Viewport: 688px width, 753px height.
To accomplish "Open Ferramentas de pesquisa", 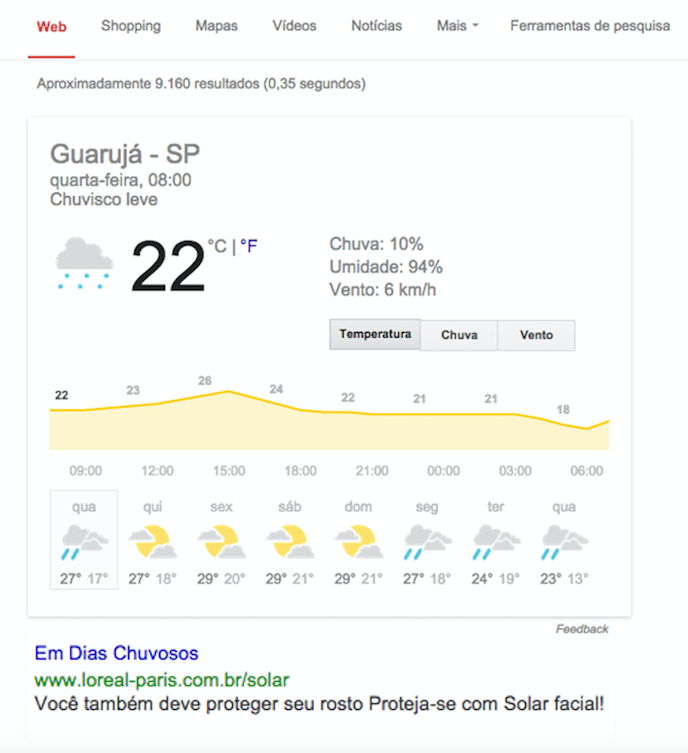I will tap(589, 26).
